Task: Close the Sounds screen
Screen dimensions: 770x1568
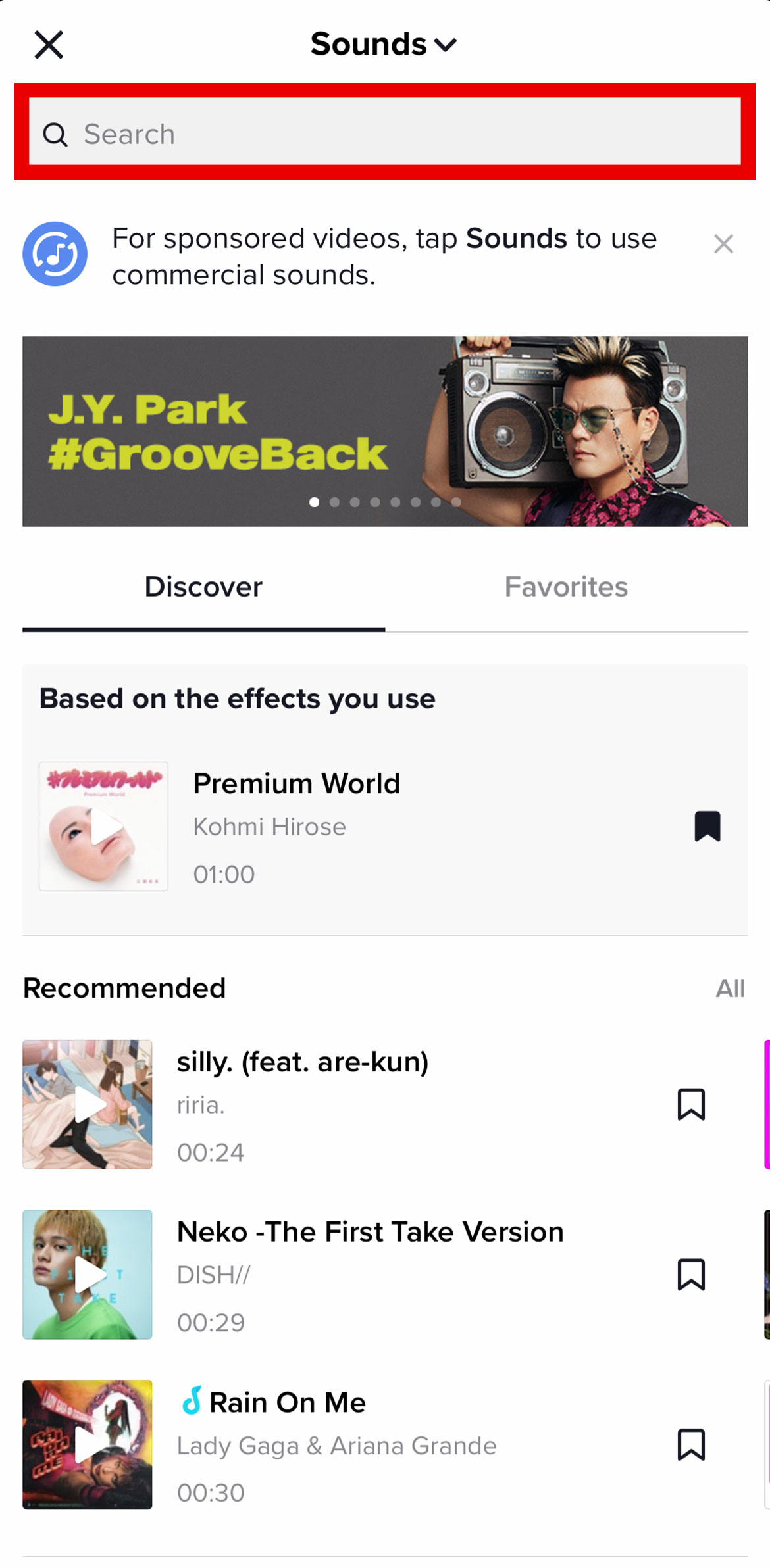Action: tap(49, 45)
